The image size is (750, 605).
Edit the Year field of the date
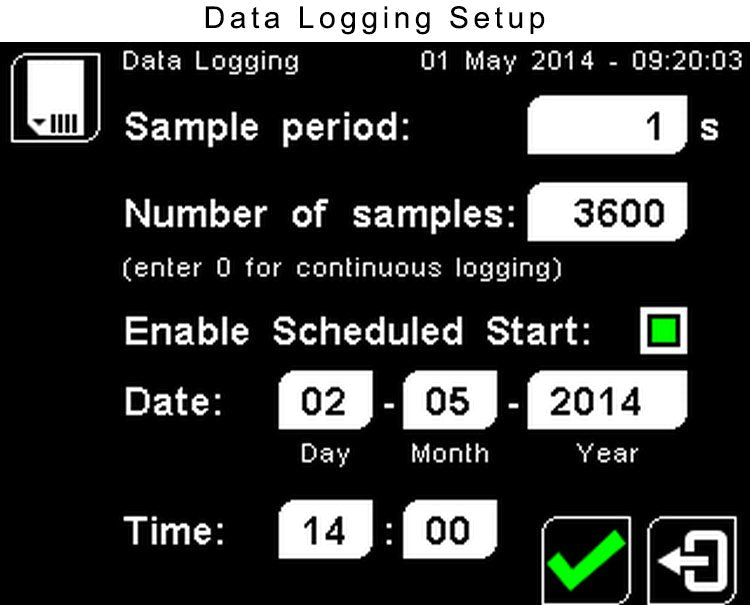(x=607, y=402)
